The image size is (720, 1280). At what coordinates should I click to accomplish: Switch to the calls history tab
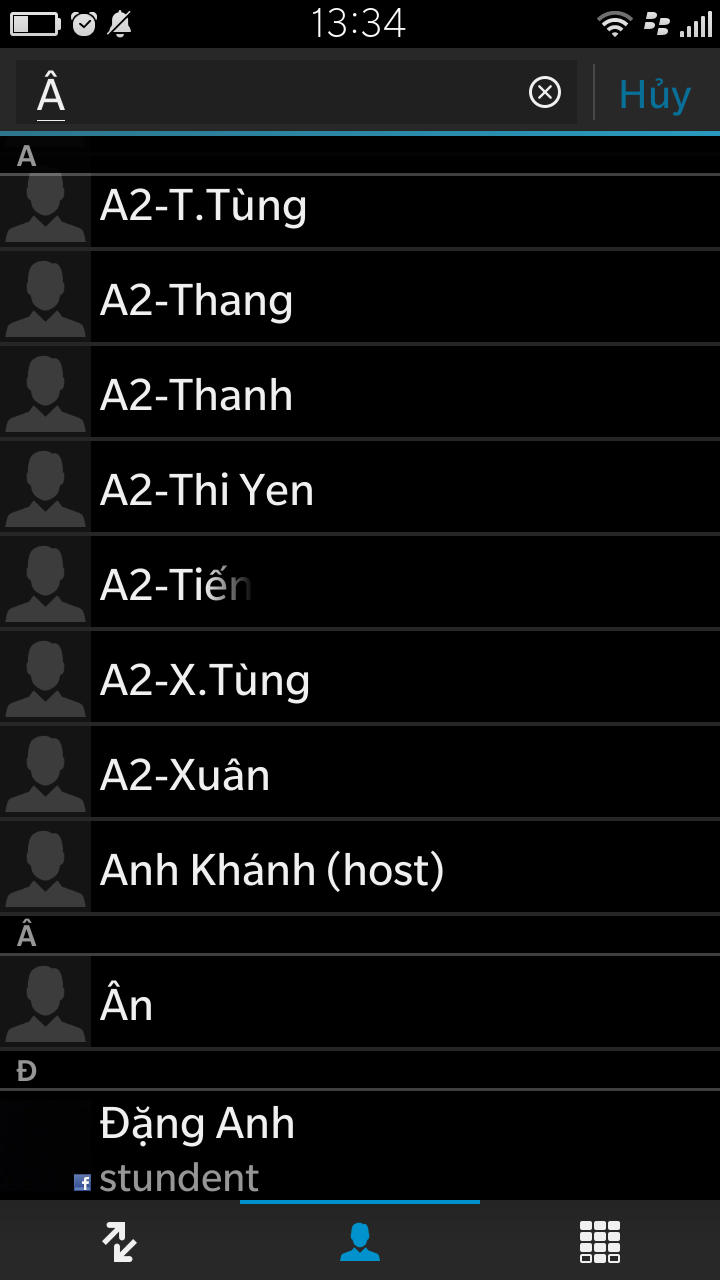point(120,1241)
